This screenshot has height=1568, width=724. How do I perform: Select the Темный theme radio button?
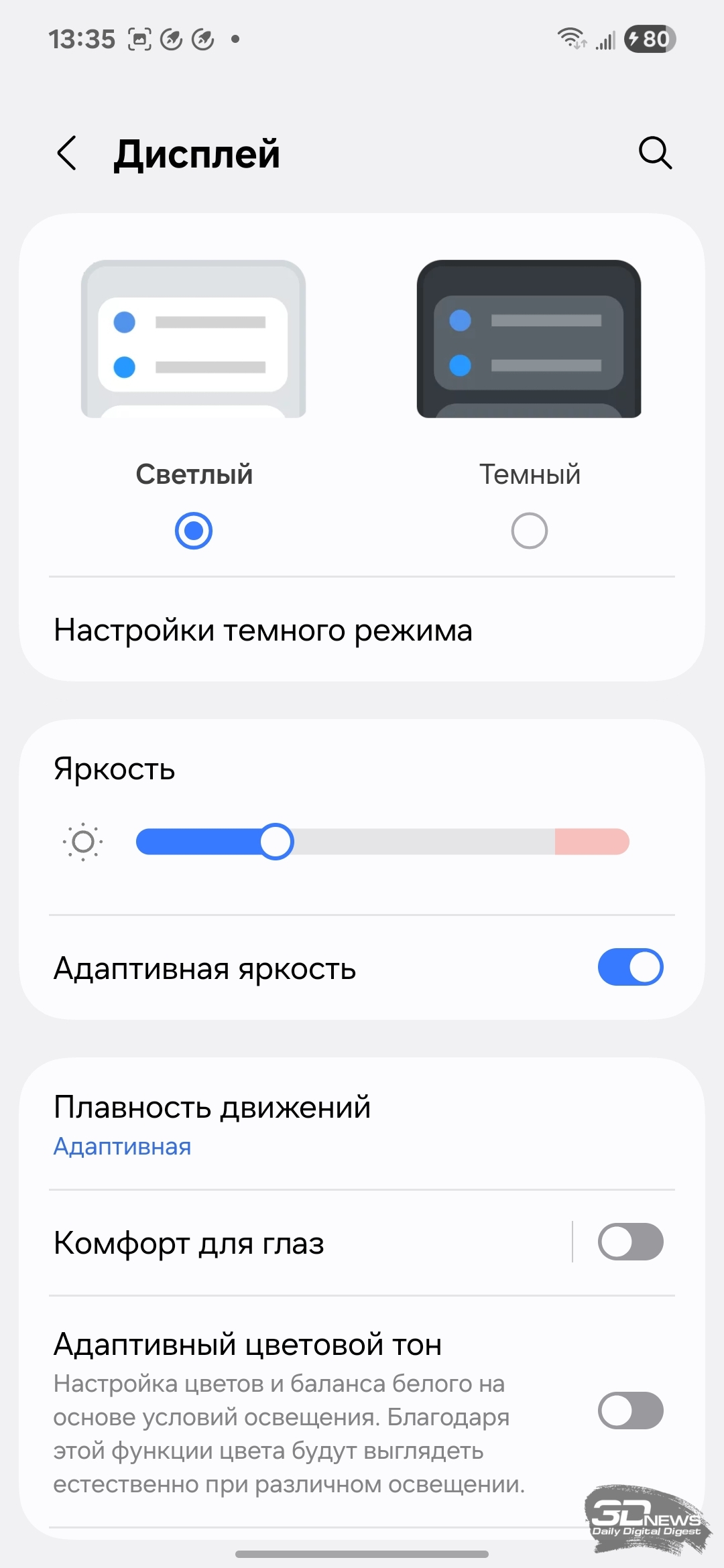coord(530,531)
